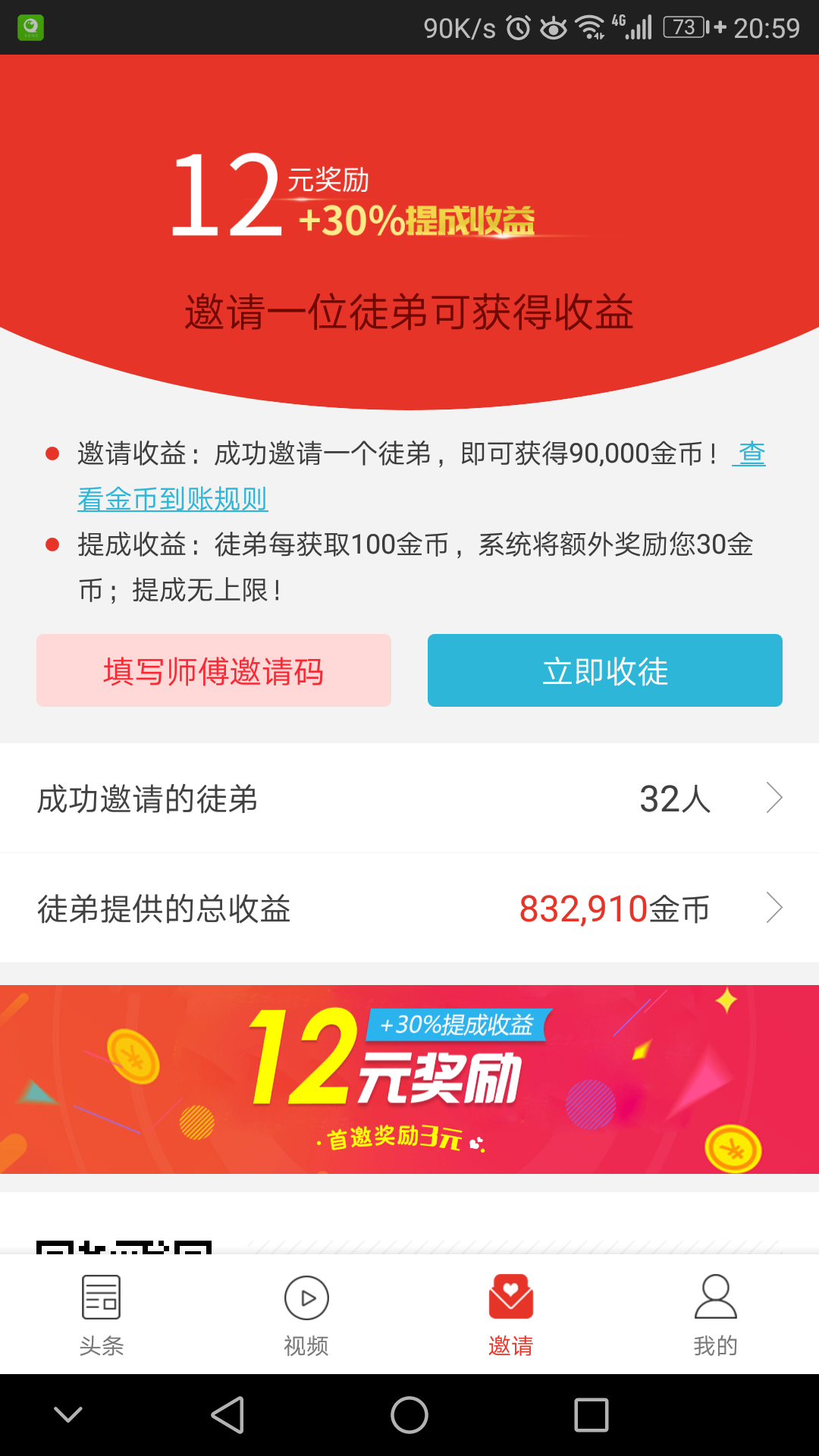The image size is (819, 1456).
Task: Tap the system home button
Action: 409,1415
